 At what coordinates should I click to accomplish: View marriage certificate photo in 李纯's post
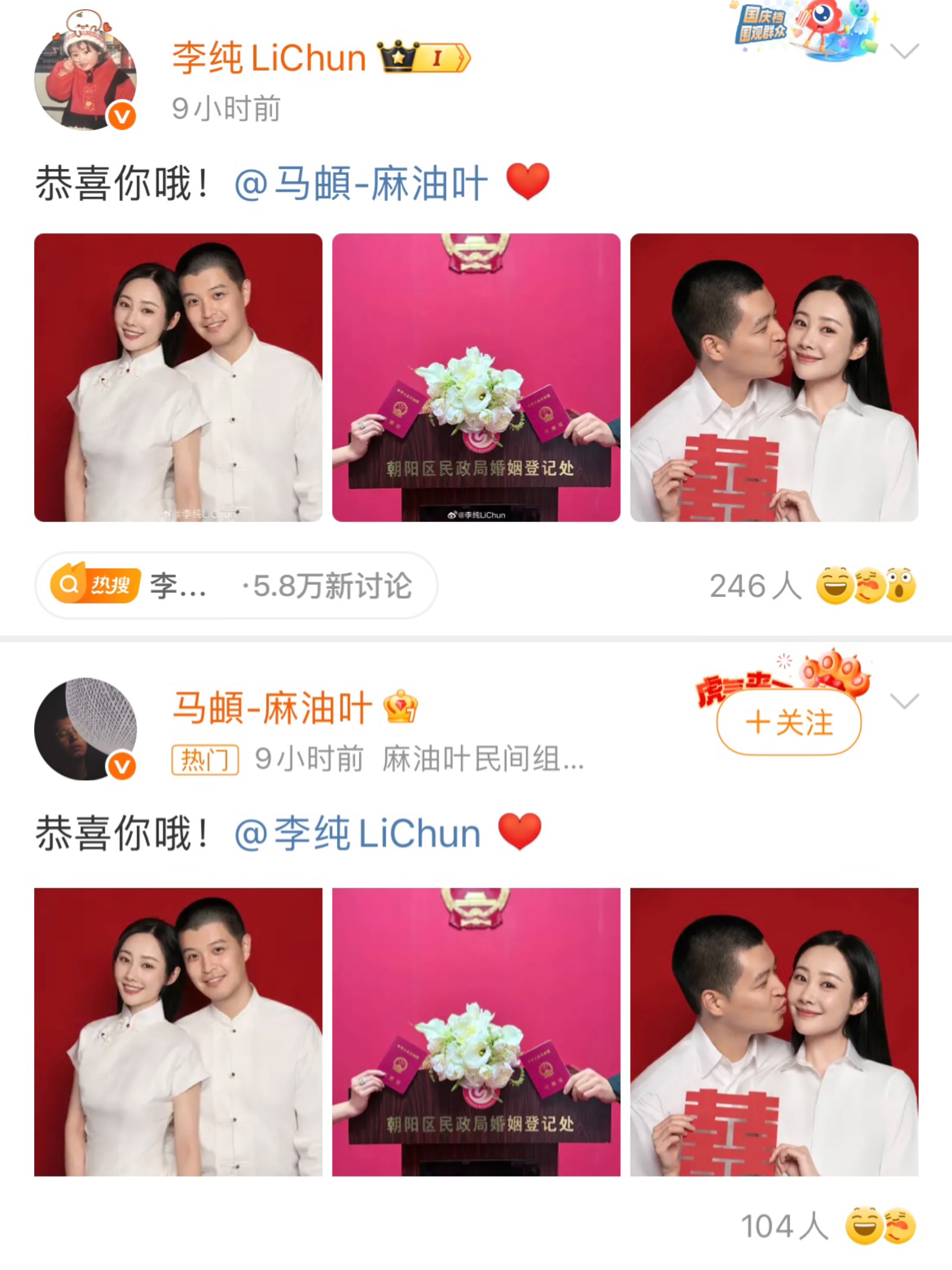pos(476,377)
